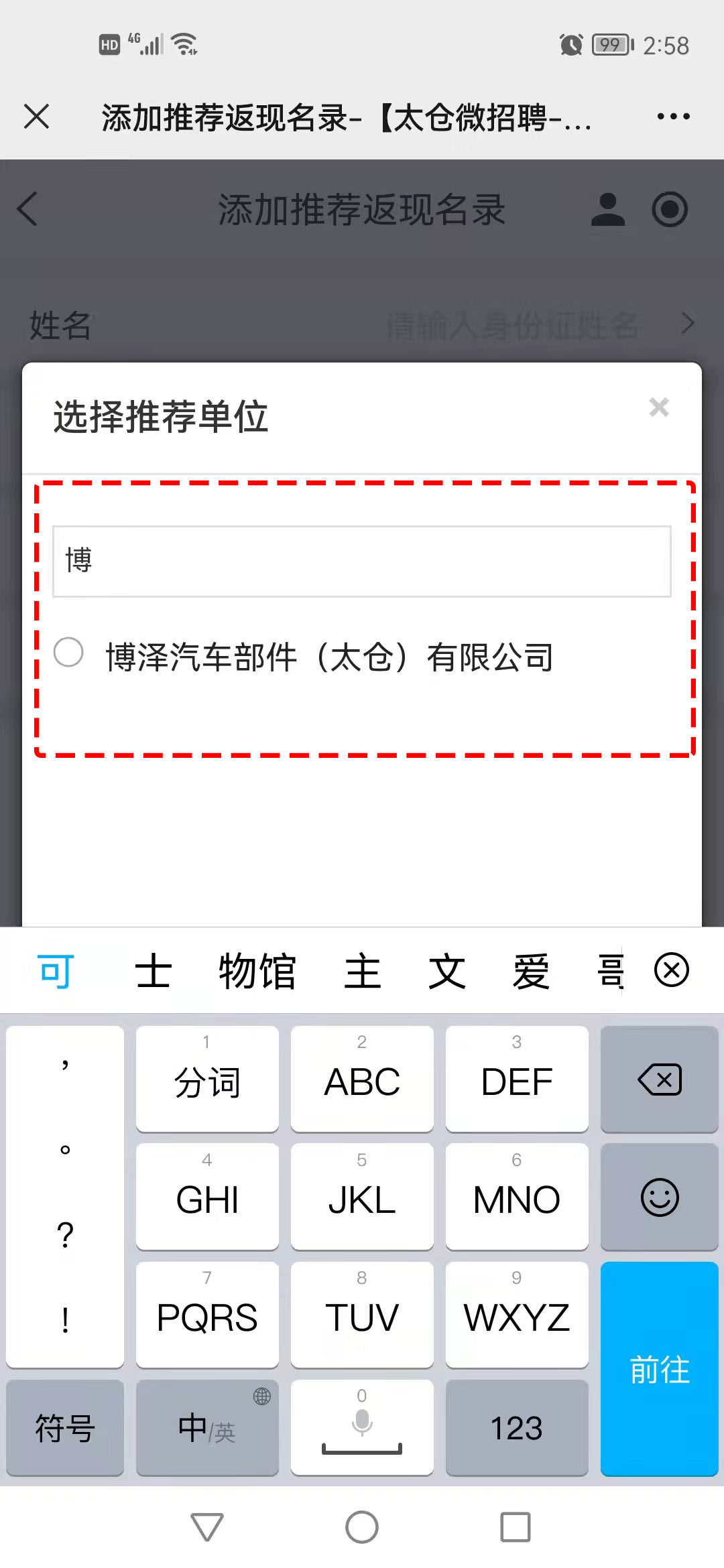Choose candidate word 士
The image size is (724, 1568).
click(154, 971)
